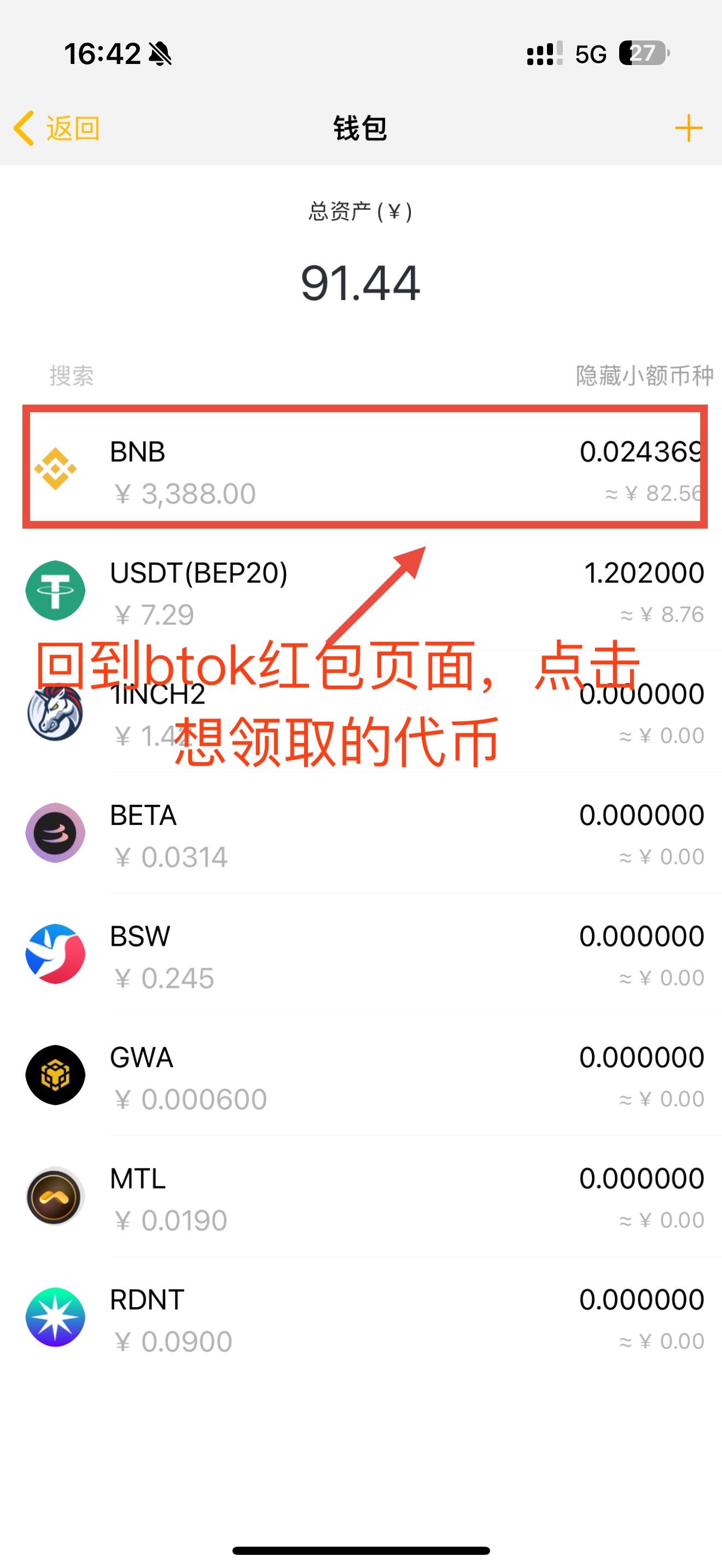Open the BNB wallet row
The image size is (722, 1568).
pyautogui.click(x=364, y=468)
